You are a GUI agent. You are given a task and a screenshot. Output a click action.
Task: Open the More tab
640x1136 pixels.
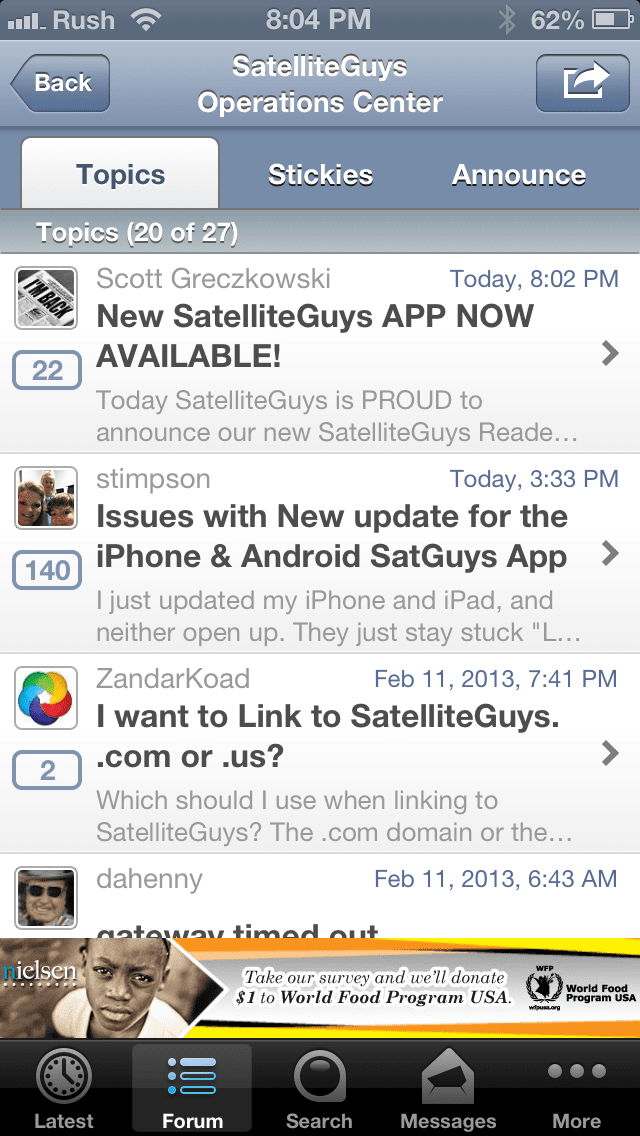coord(577,1091)
